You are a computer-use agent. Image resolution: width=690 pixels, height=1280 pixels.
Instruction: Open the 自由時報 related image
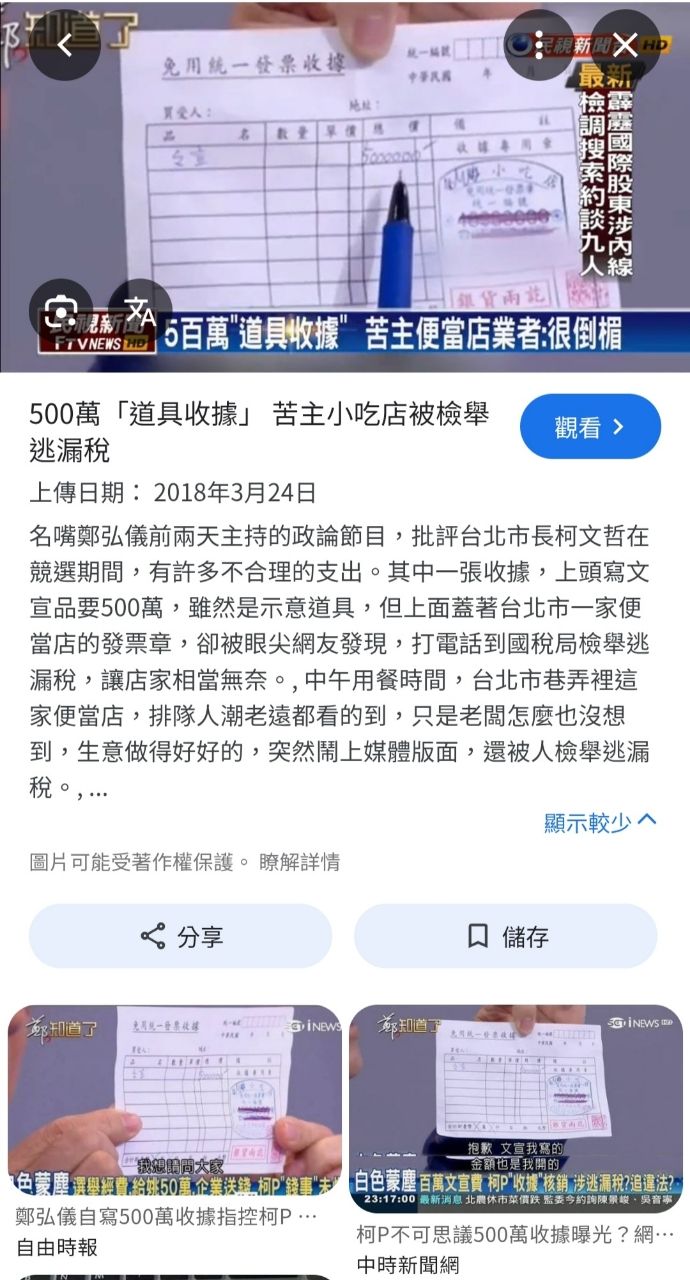tap(175, 1100)
